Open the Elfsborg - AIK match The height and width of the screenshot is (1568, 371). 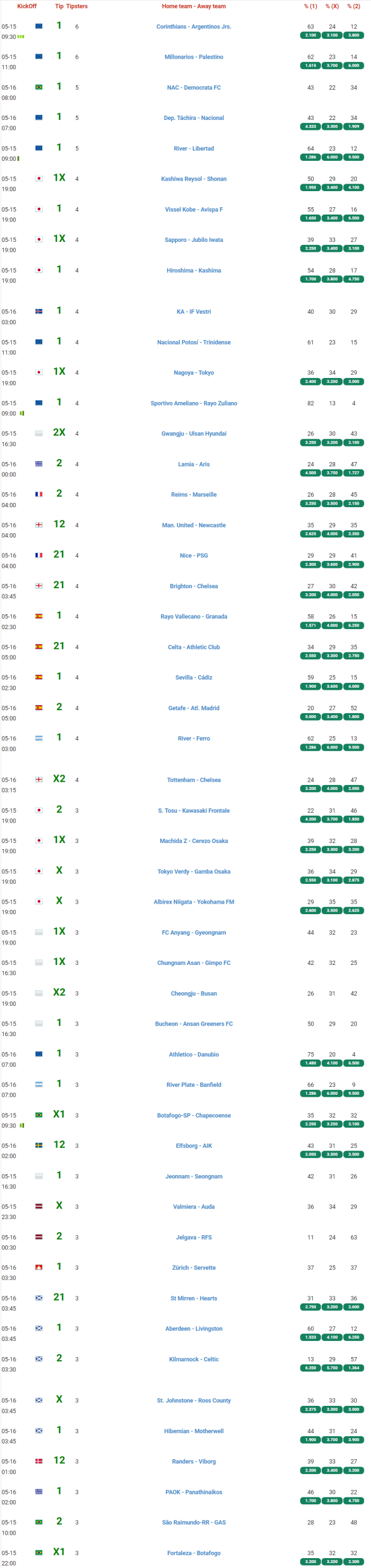pos(194,1146)
